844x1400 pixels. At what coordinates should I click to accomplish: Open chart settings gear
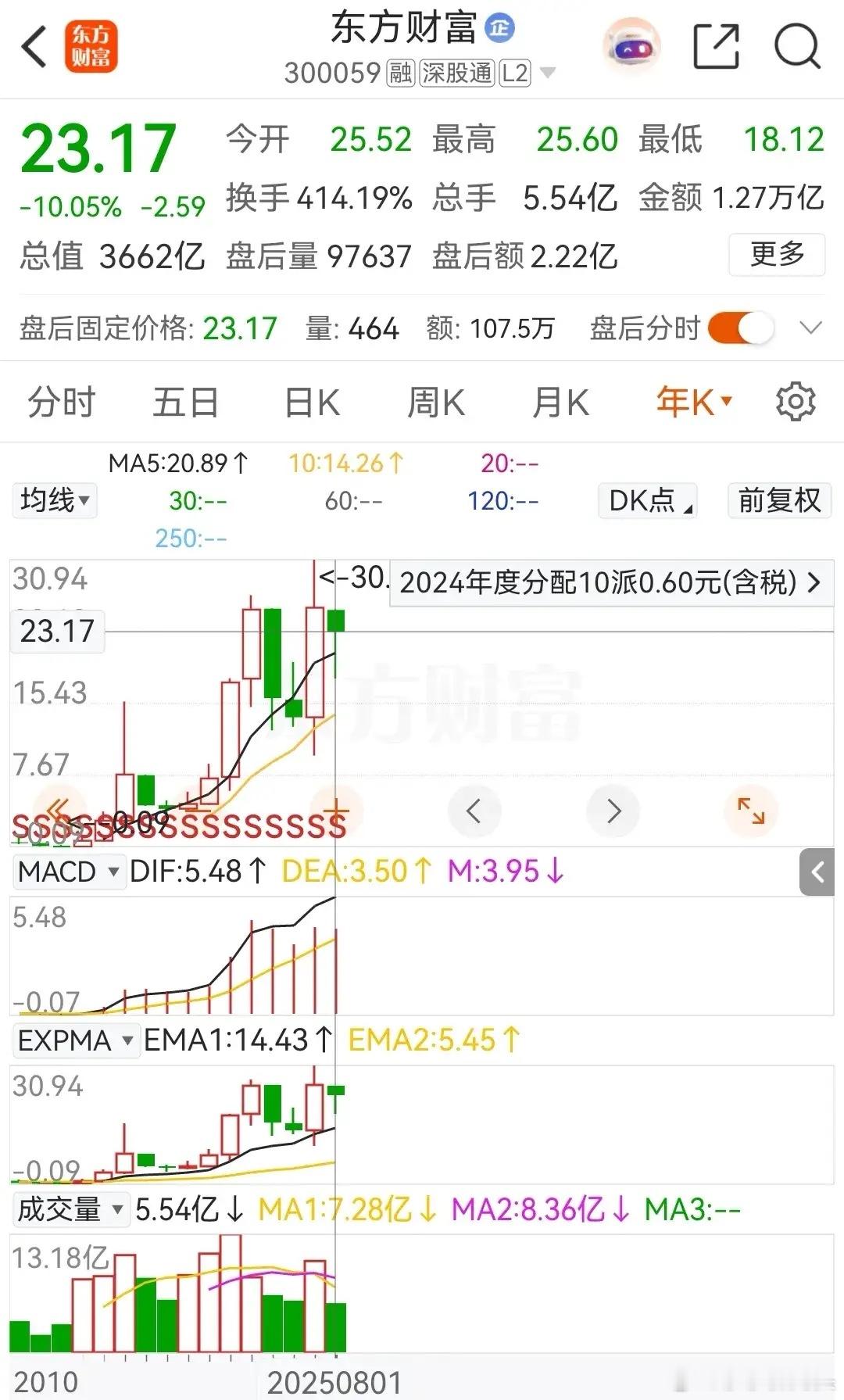pos(796,402)
